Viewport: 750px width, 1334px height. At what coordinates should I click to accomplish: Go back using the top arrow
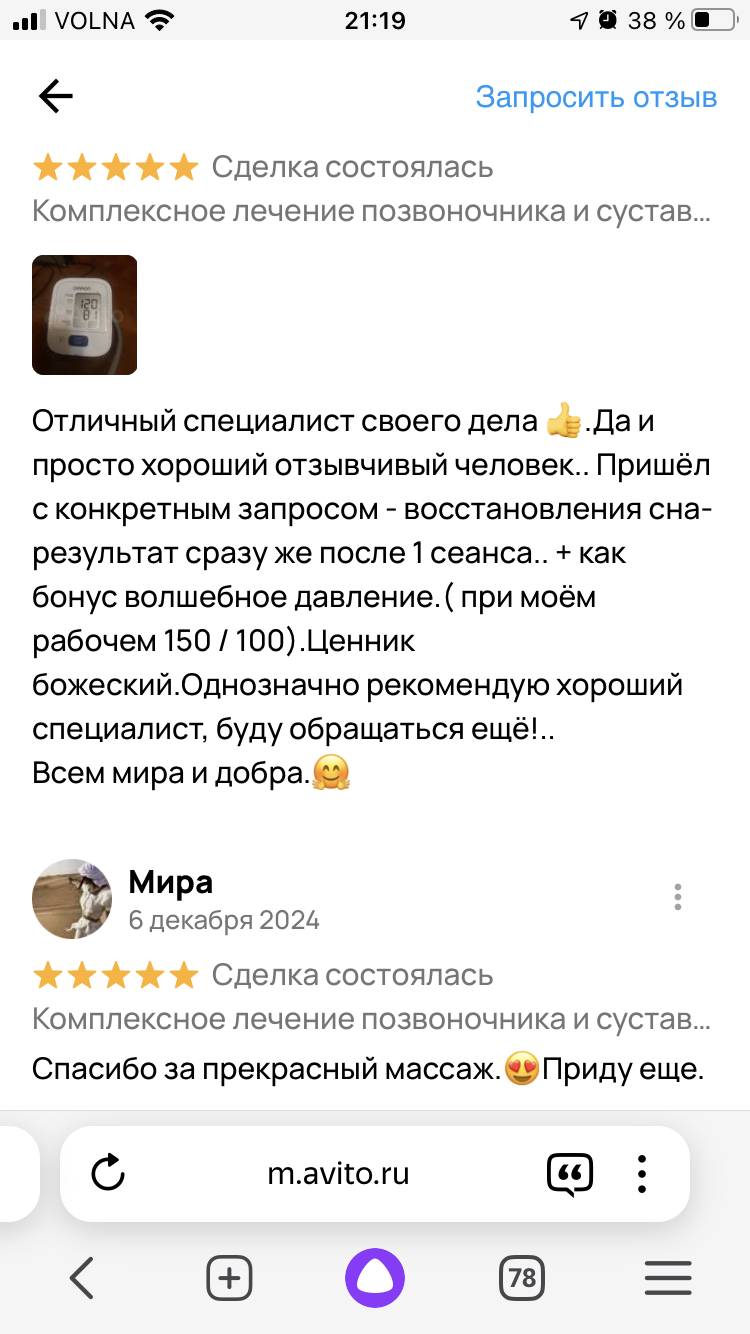(x=56, y=96)
